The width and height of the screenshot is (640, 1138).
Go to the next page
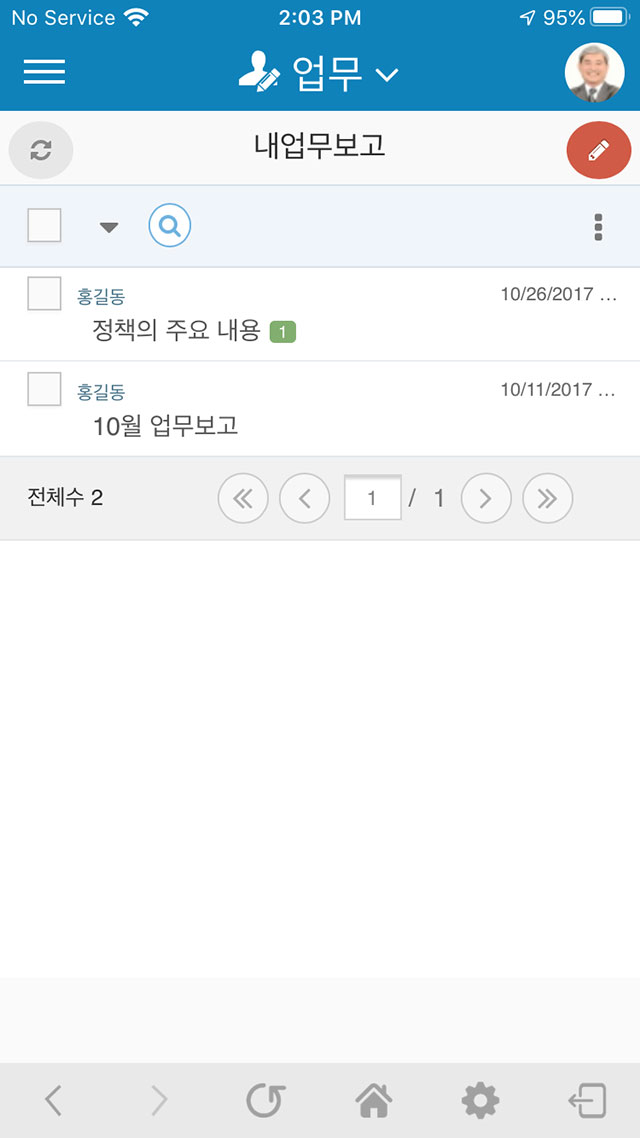(486, 498)
